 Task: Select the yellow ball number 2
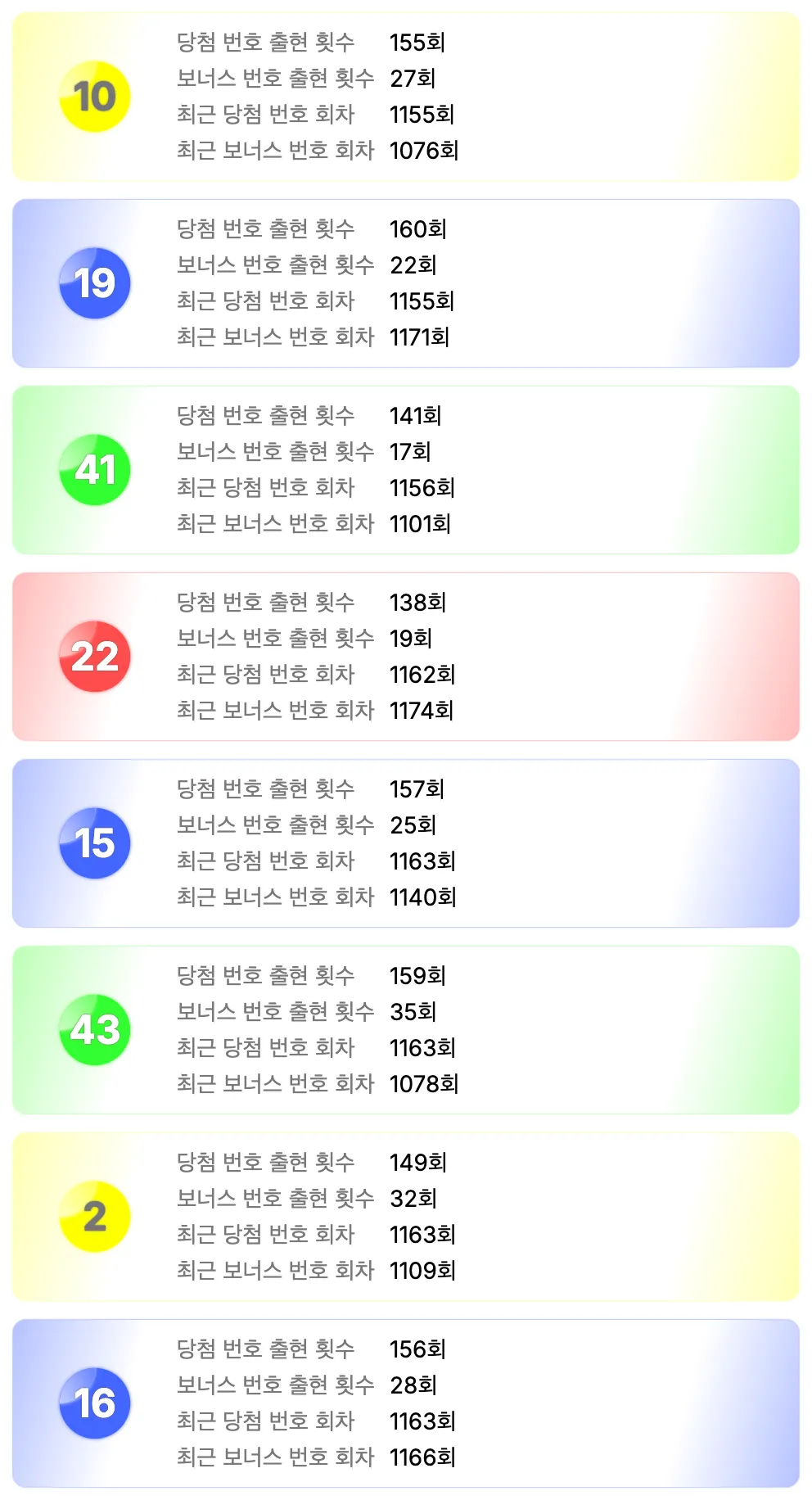click(97, 1216)
